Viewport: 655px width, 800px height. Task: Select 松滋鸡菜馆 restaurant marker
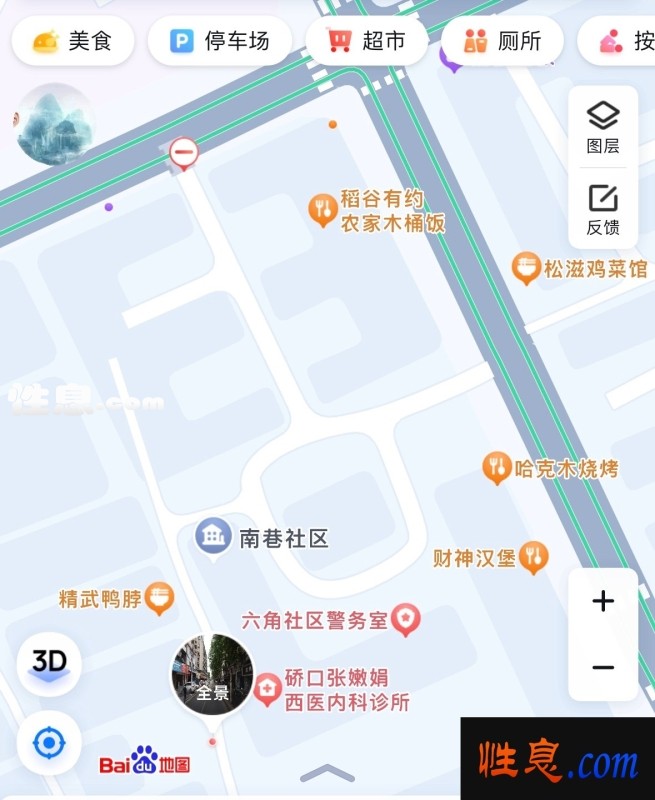pyautogui.click(x=526, y=268)
